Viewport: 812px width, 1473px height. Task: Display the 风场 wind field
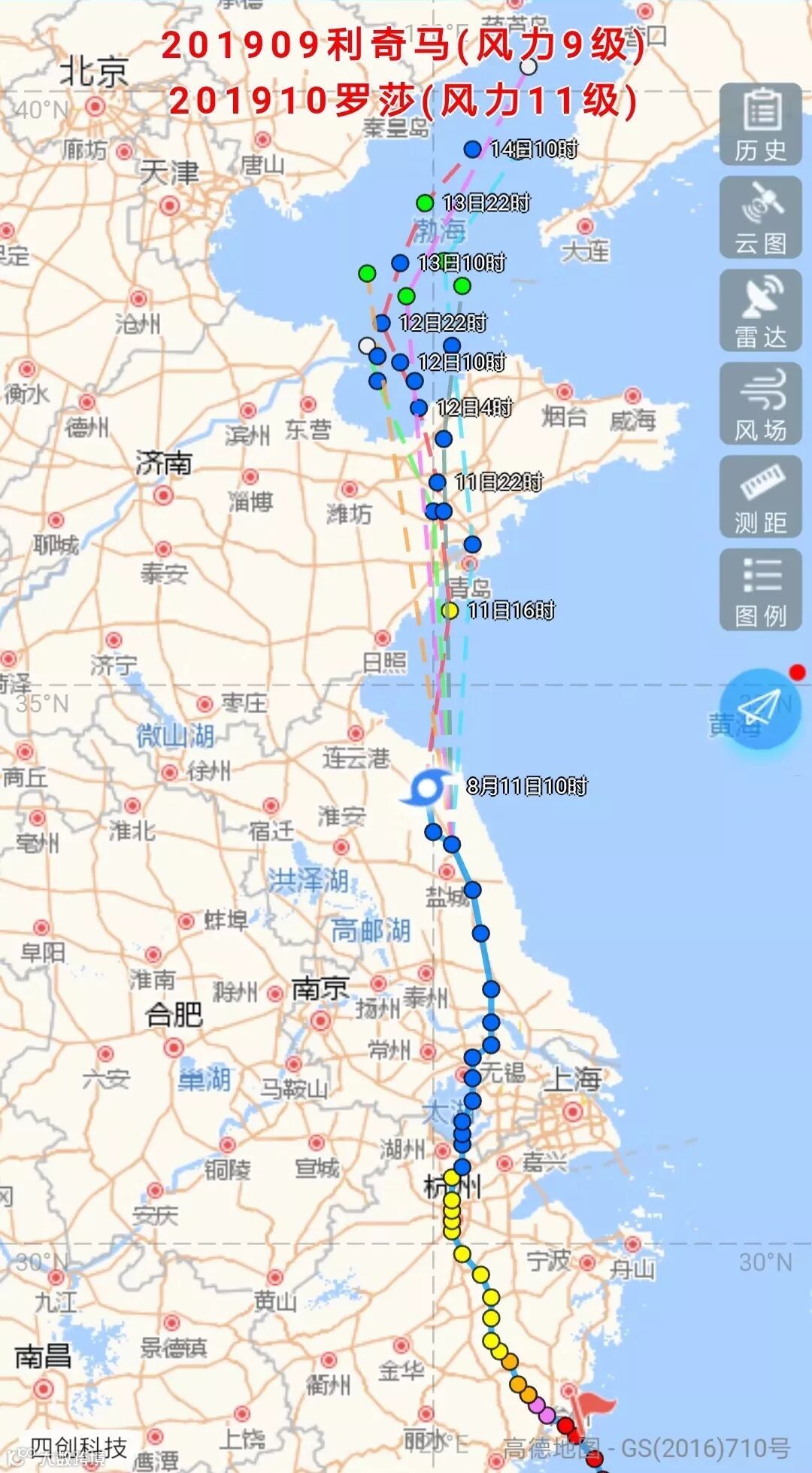(x=760, y=405)
